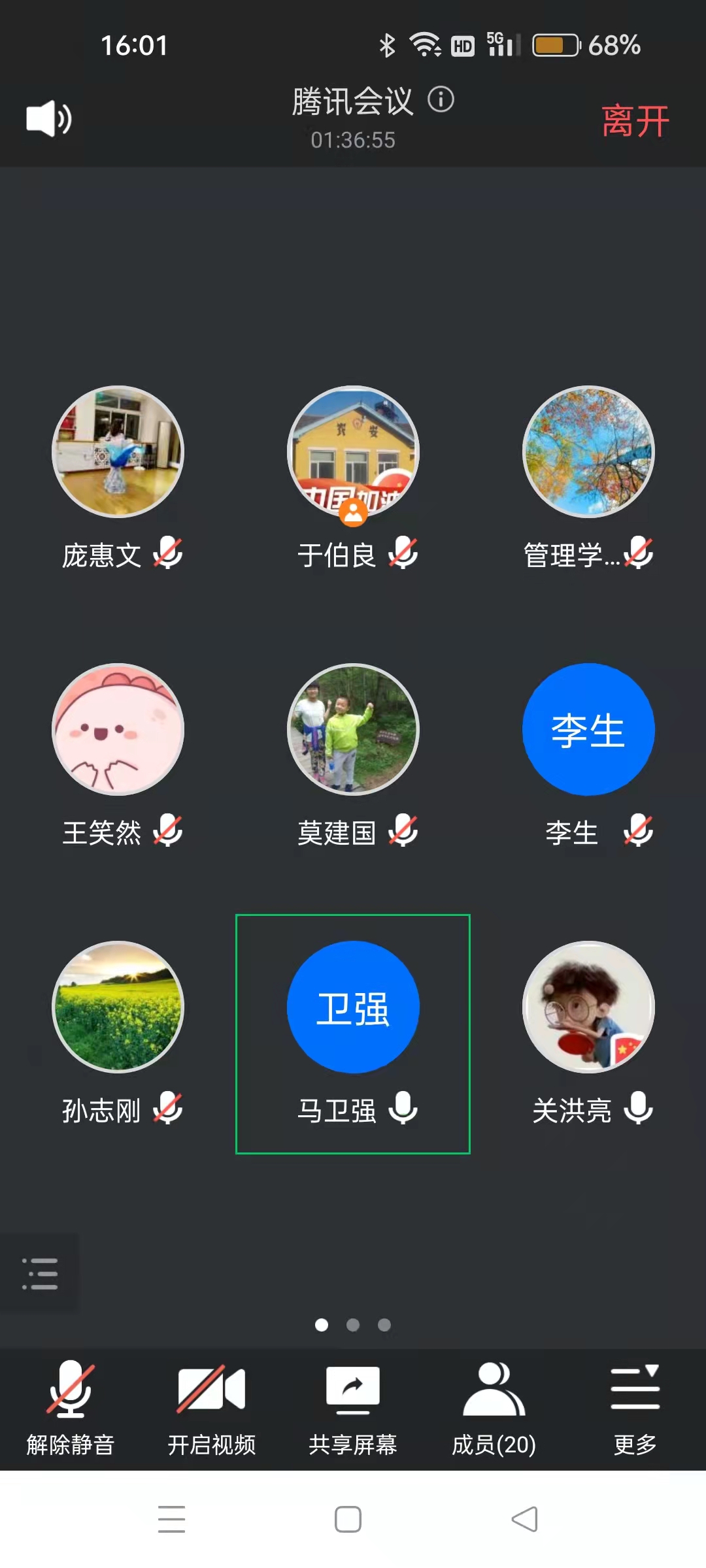The height and width of the screenshot is (1568, 706).
Task: Open the side list panel icon
Action: point(39,1273)
